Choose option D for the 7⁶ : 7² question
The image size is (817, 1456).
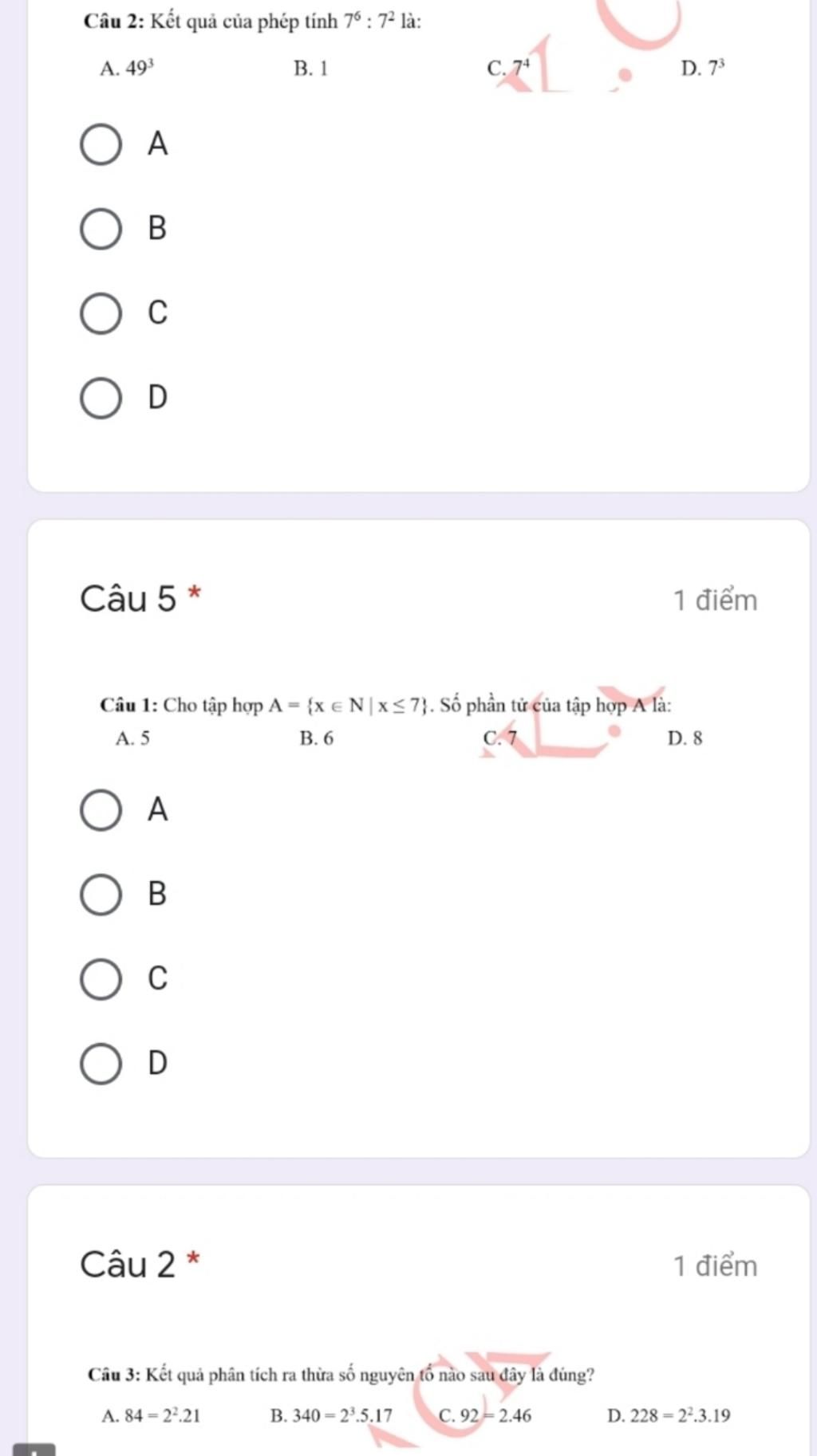[101, 398]
